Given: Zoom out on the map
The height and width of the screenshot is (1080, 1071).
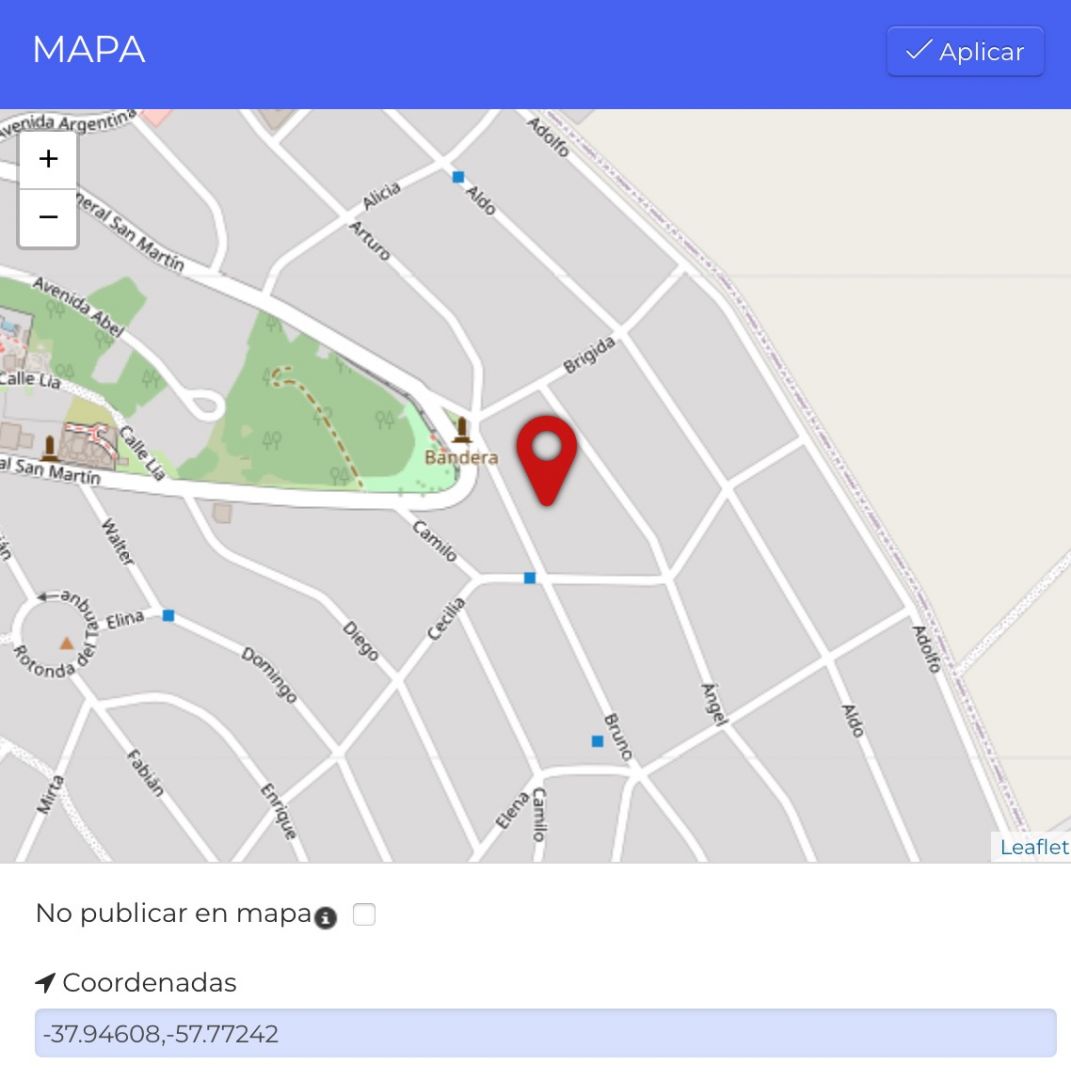Looking at the screenshot, I should click(x=48, y=217).
